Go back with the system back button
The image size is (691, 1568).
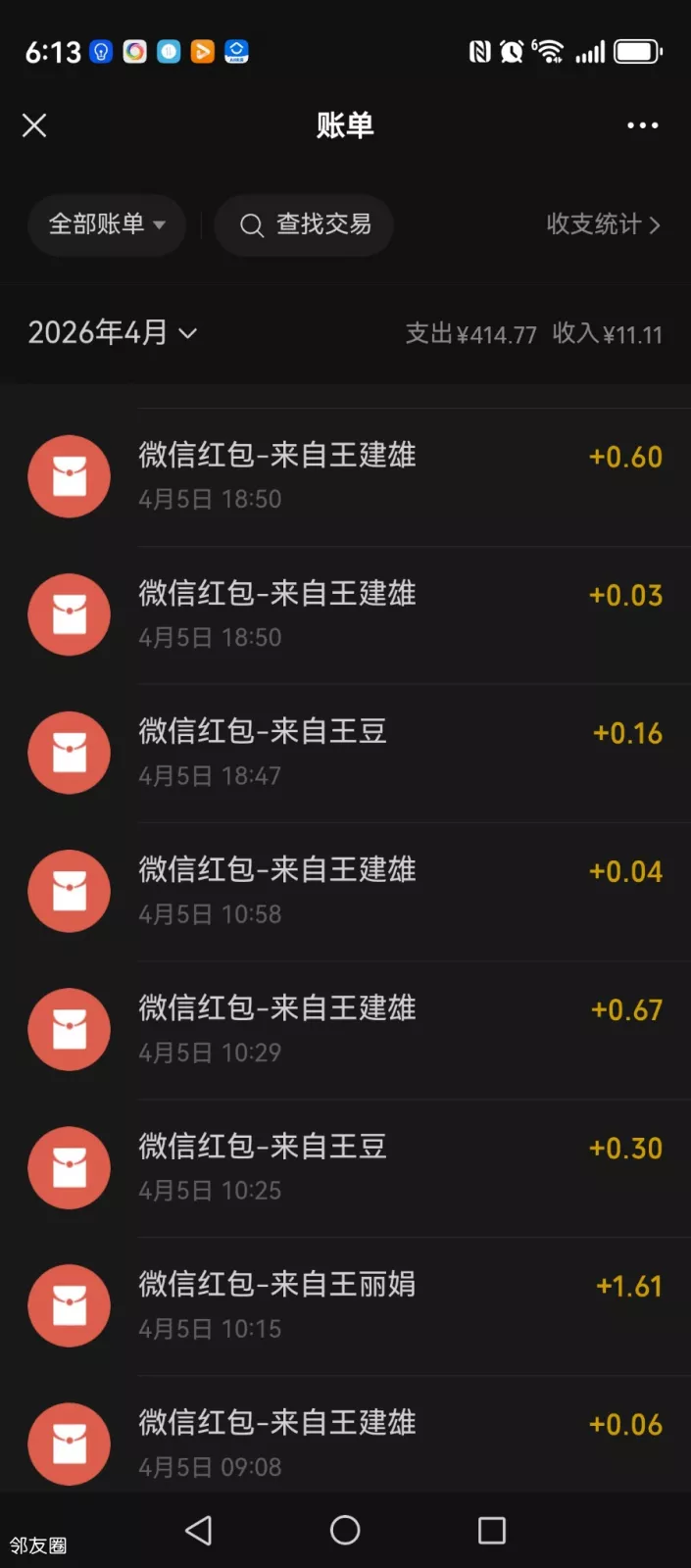[x=198, y=1530]
